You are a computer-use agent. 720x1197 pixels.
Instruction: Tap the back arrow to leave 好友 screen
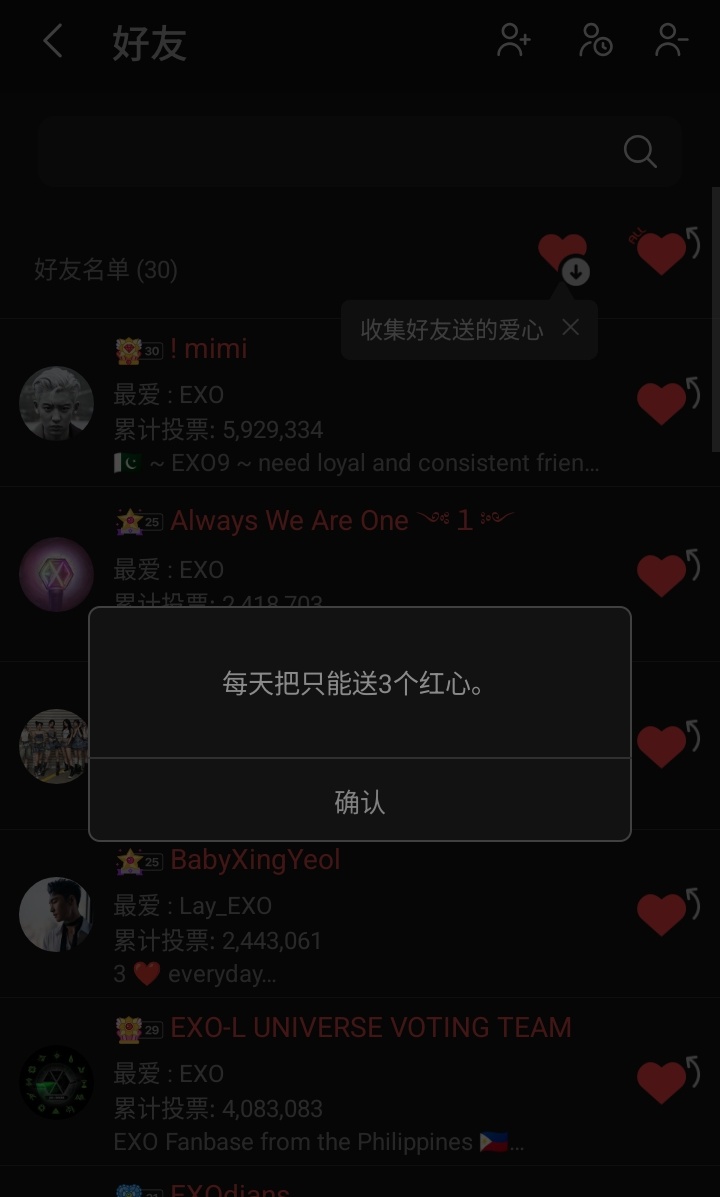(x=51, y=42)
